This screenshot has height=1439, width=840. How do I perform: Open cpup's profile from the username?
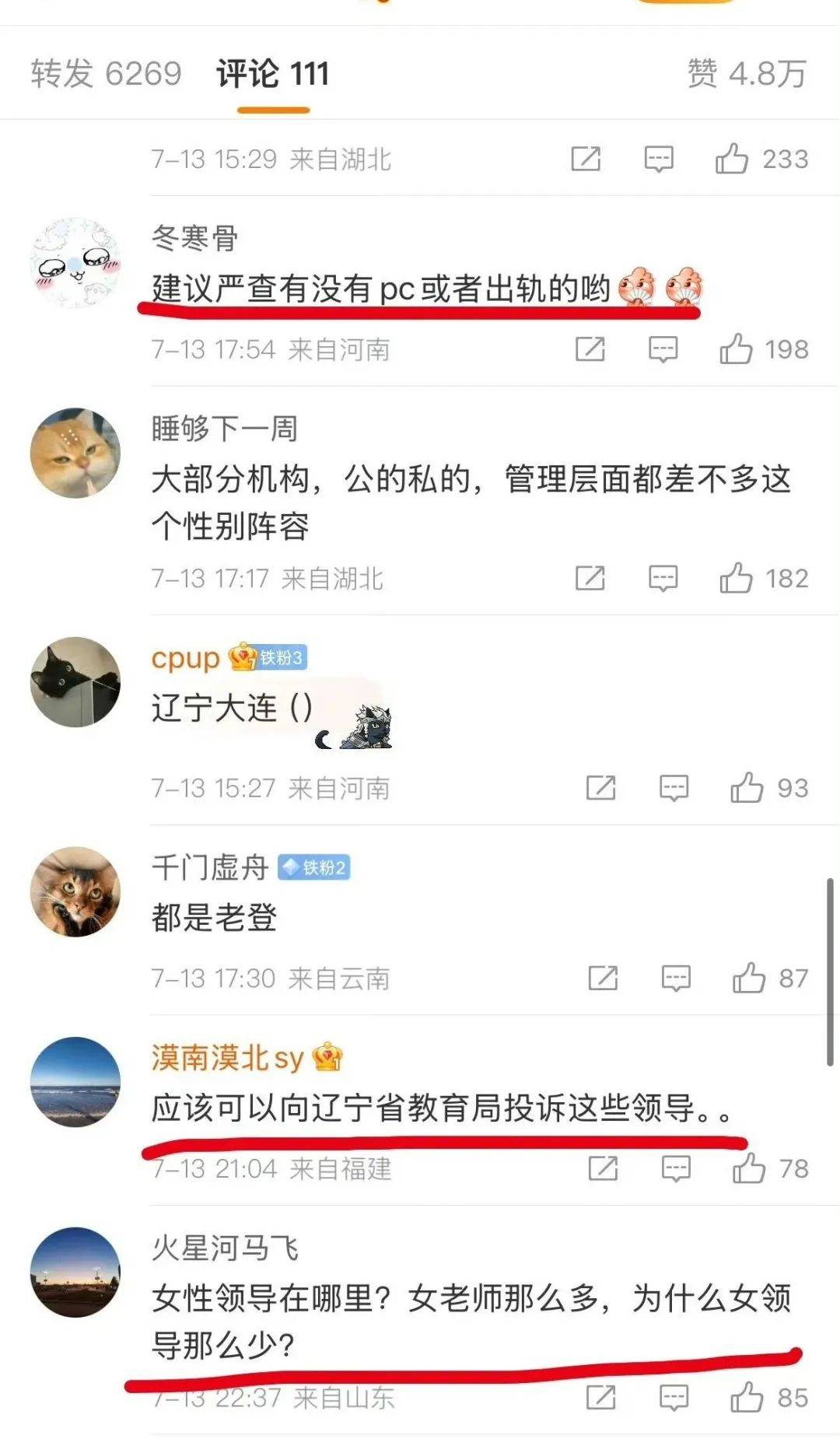pos(185,658)
